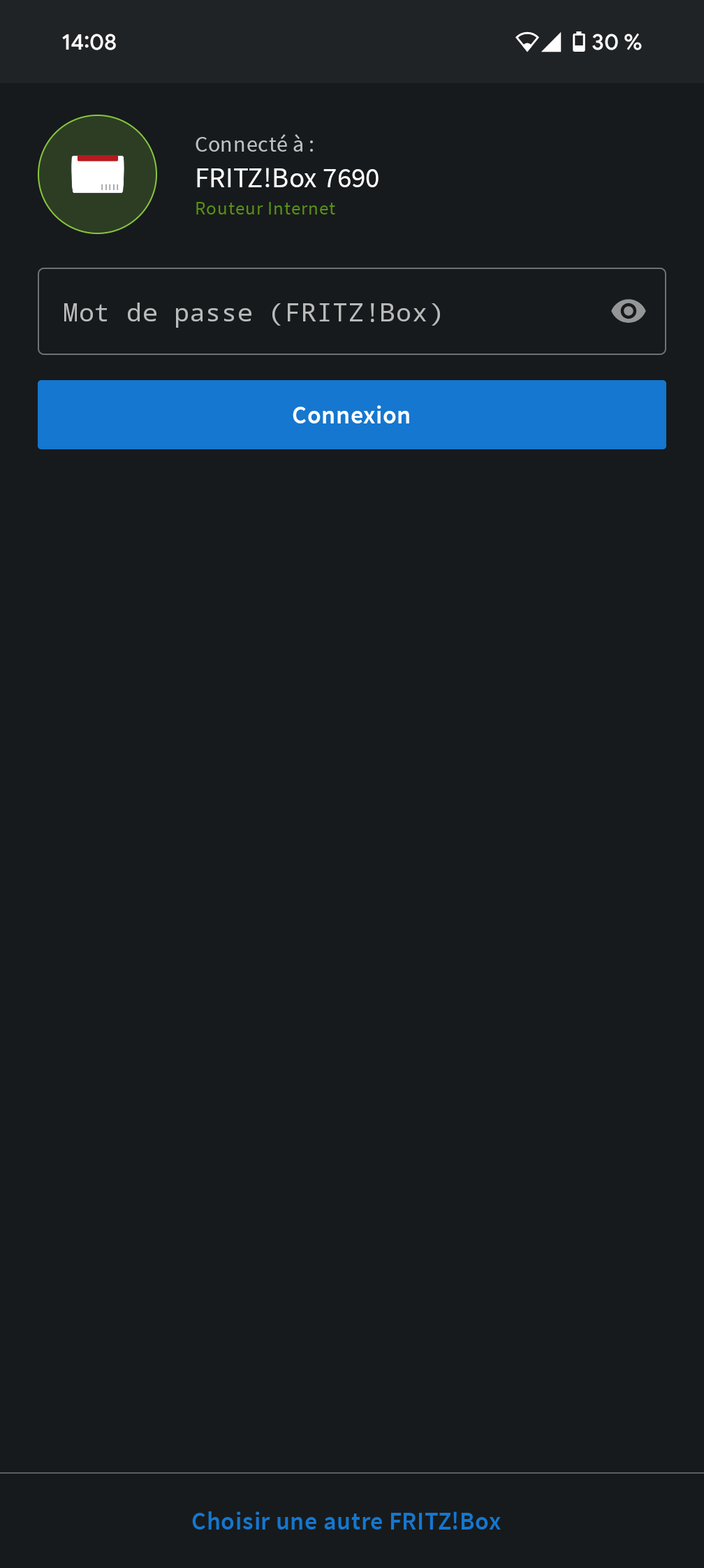Show the password with the eye icon

pos(628,312)
